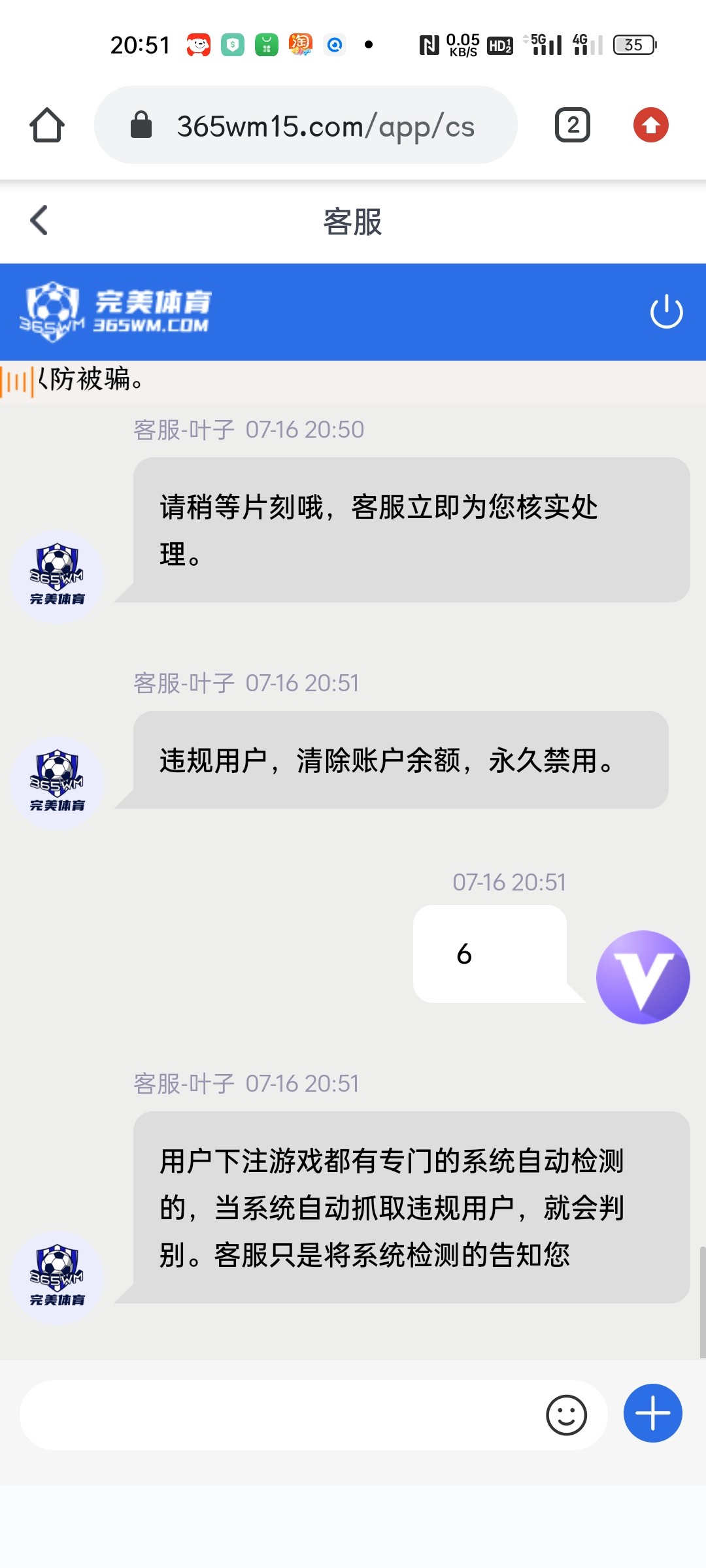706x1568 pixels.
Task: End the chat with the power icon
Action: click(x=666, y=312)
